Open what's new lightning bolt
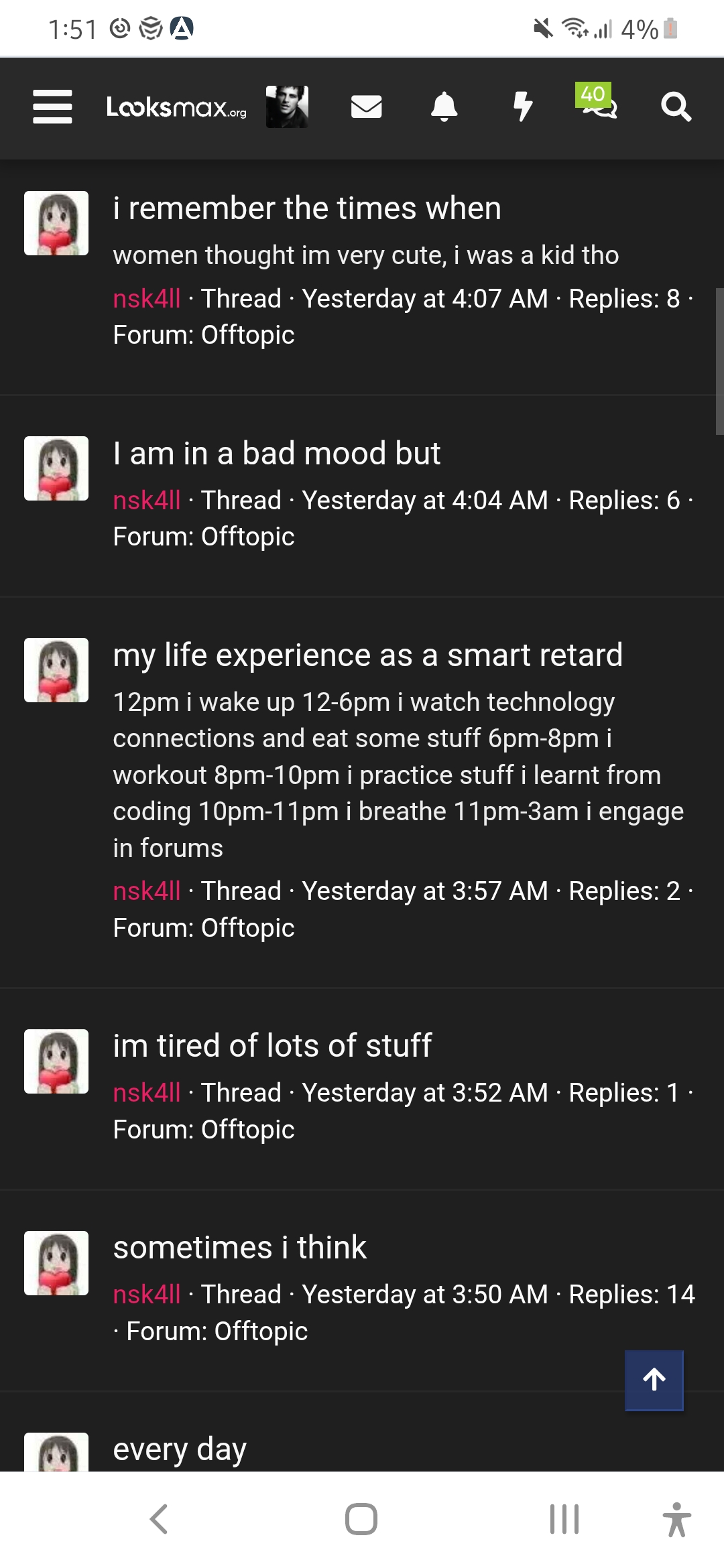 click(x=522, y=107)
